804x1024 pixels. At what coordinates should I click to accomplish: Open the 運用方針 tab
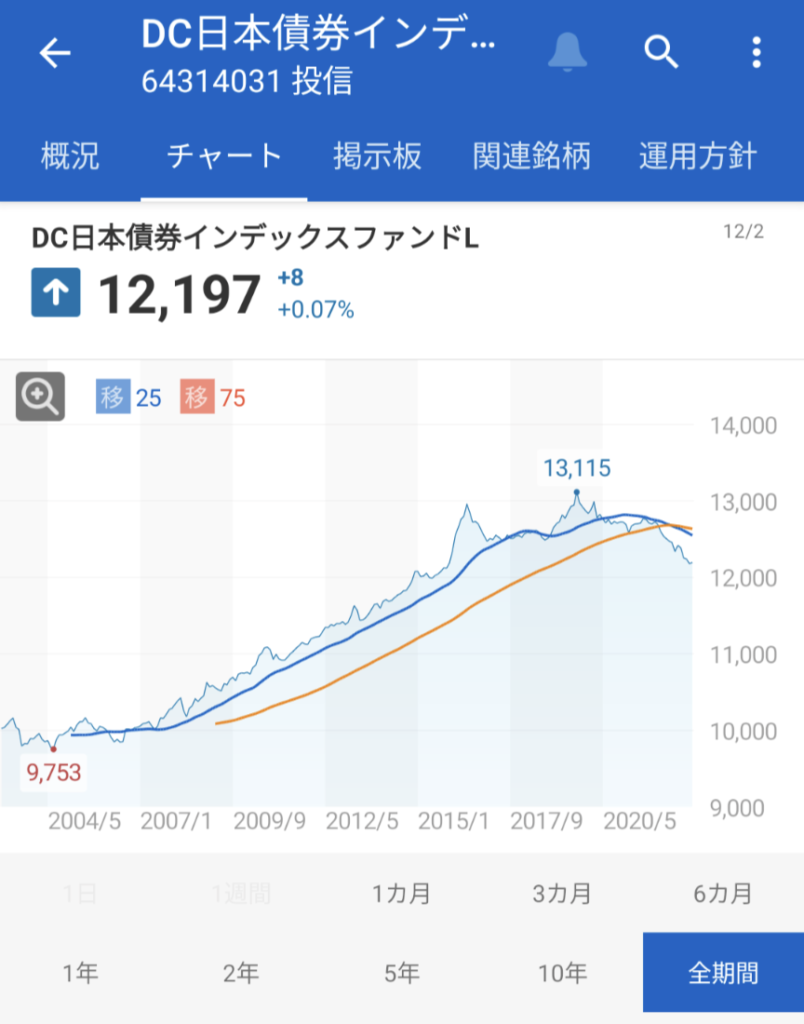click(x=698, y=157)
